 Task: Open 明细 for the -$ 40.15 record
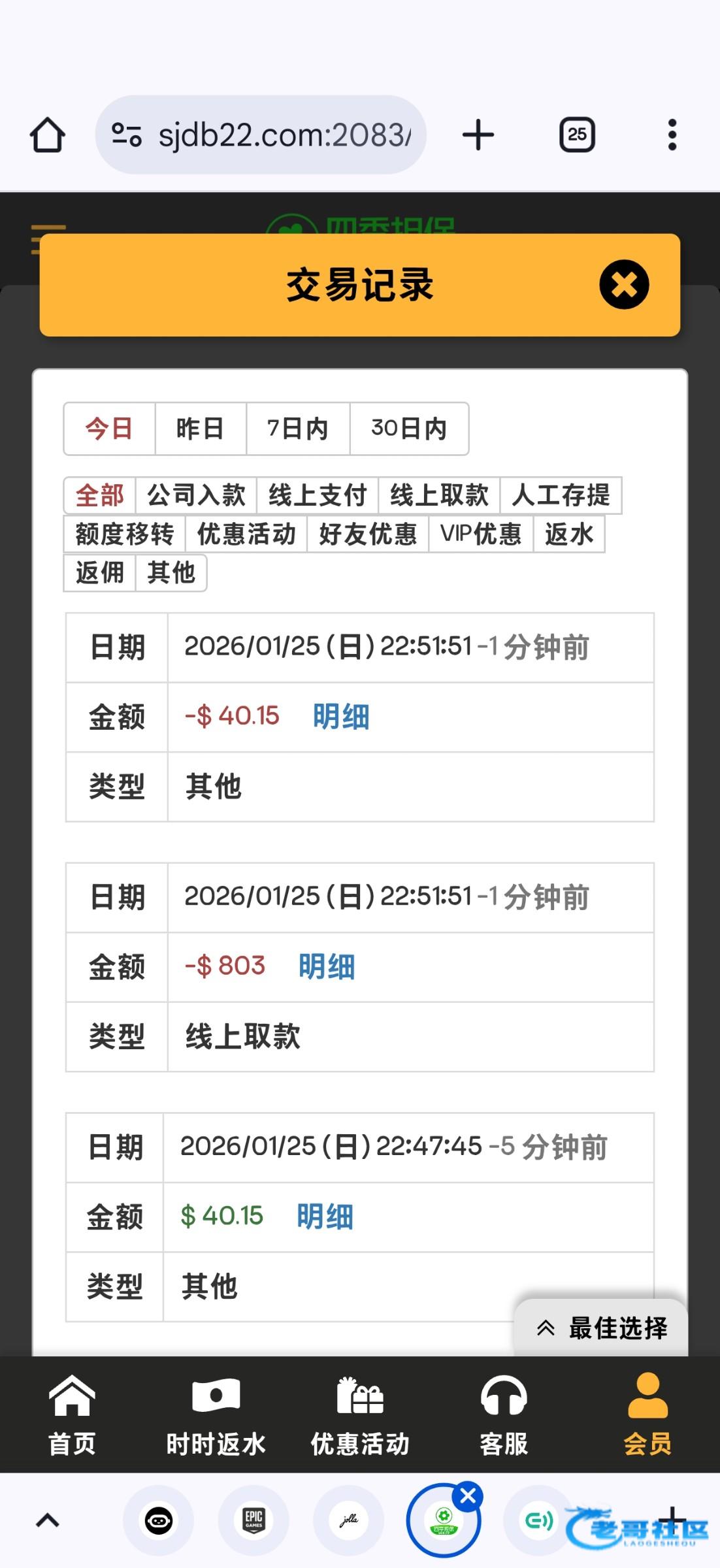(x=341, y=717)
